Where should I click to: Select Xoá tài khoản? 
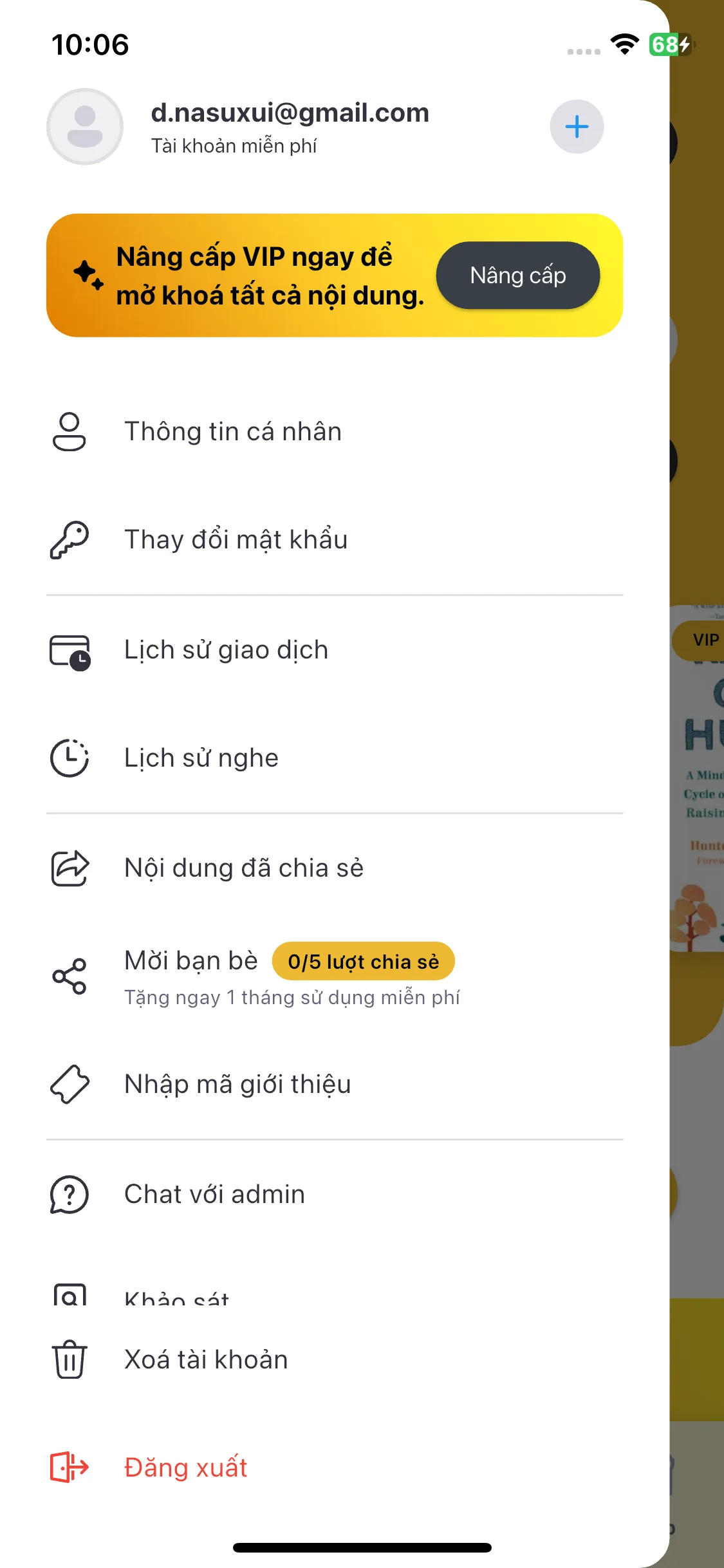coord(205,1359)
